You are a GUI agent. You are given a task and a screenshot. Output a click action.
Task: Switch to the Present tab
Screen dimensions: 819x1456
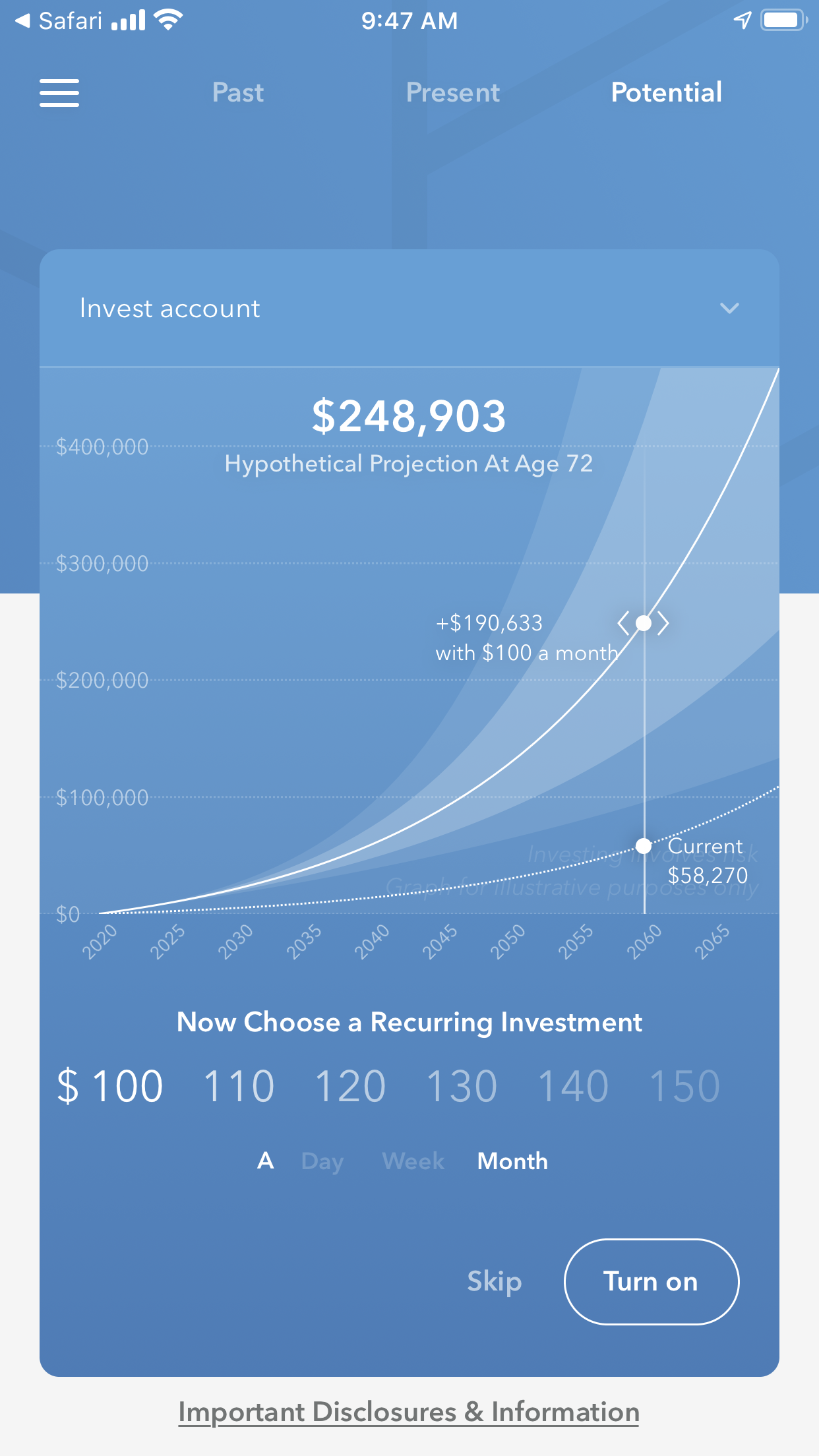453,92
